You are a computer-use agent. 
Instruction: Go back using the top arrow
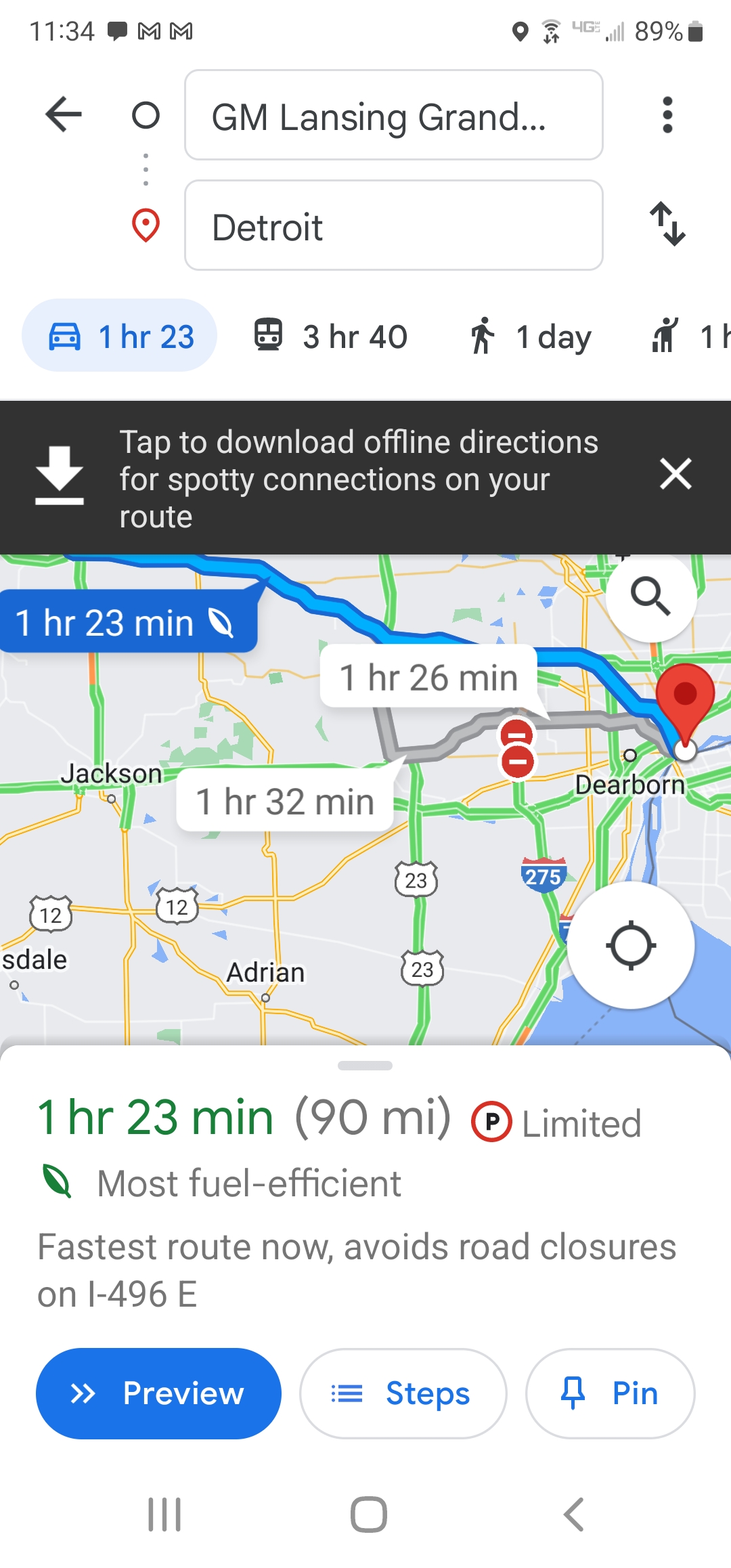63,114
